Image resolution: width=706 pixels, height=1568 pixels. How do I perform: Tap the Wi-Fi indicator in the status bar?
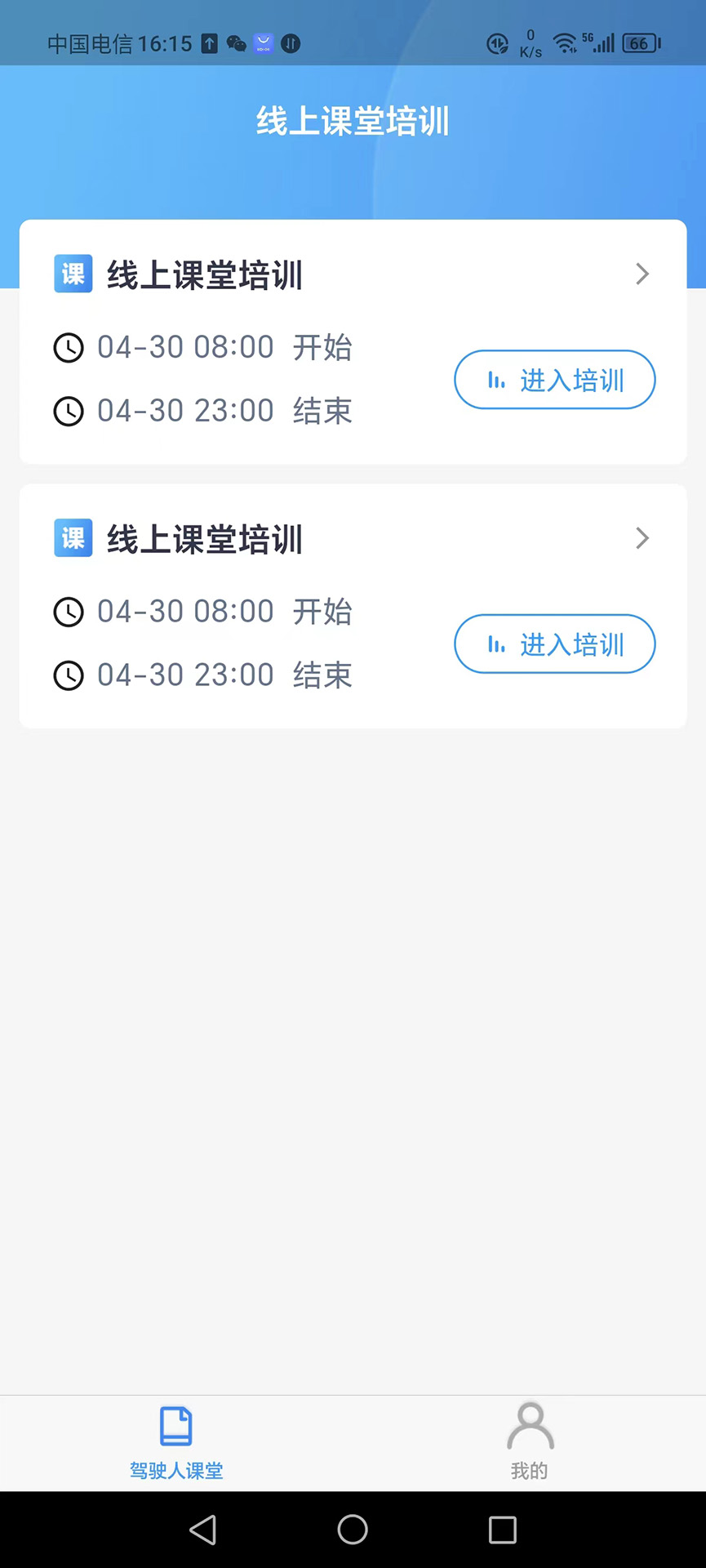[565, 42]
